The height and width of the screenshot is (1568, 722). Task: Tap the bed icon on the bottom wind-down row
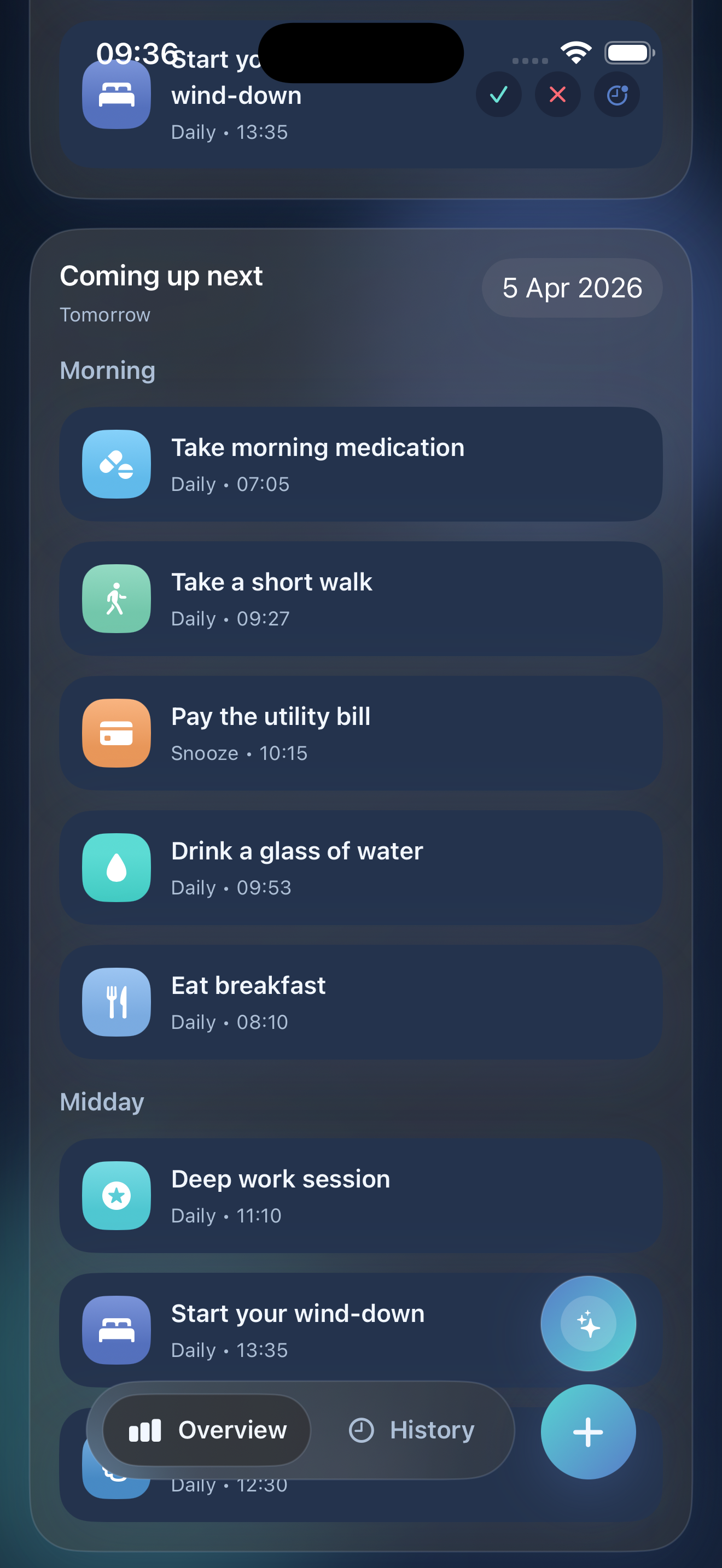(115, 1330)
